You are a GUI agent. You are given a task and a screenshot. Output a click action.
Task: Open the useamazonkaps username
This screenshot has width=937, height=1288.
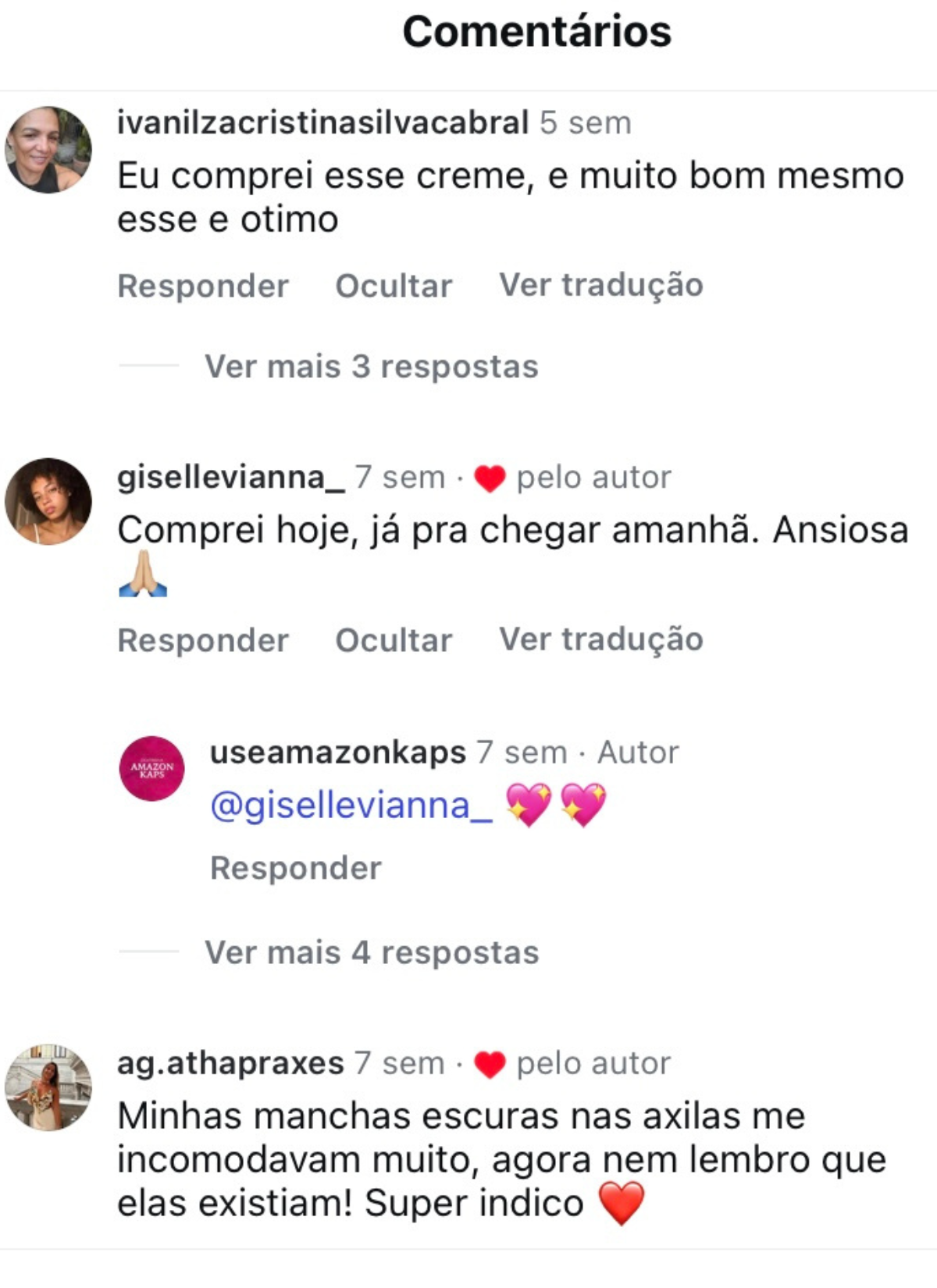[337, 753]
